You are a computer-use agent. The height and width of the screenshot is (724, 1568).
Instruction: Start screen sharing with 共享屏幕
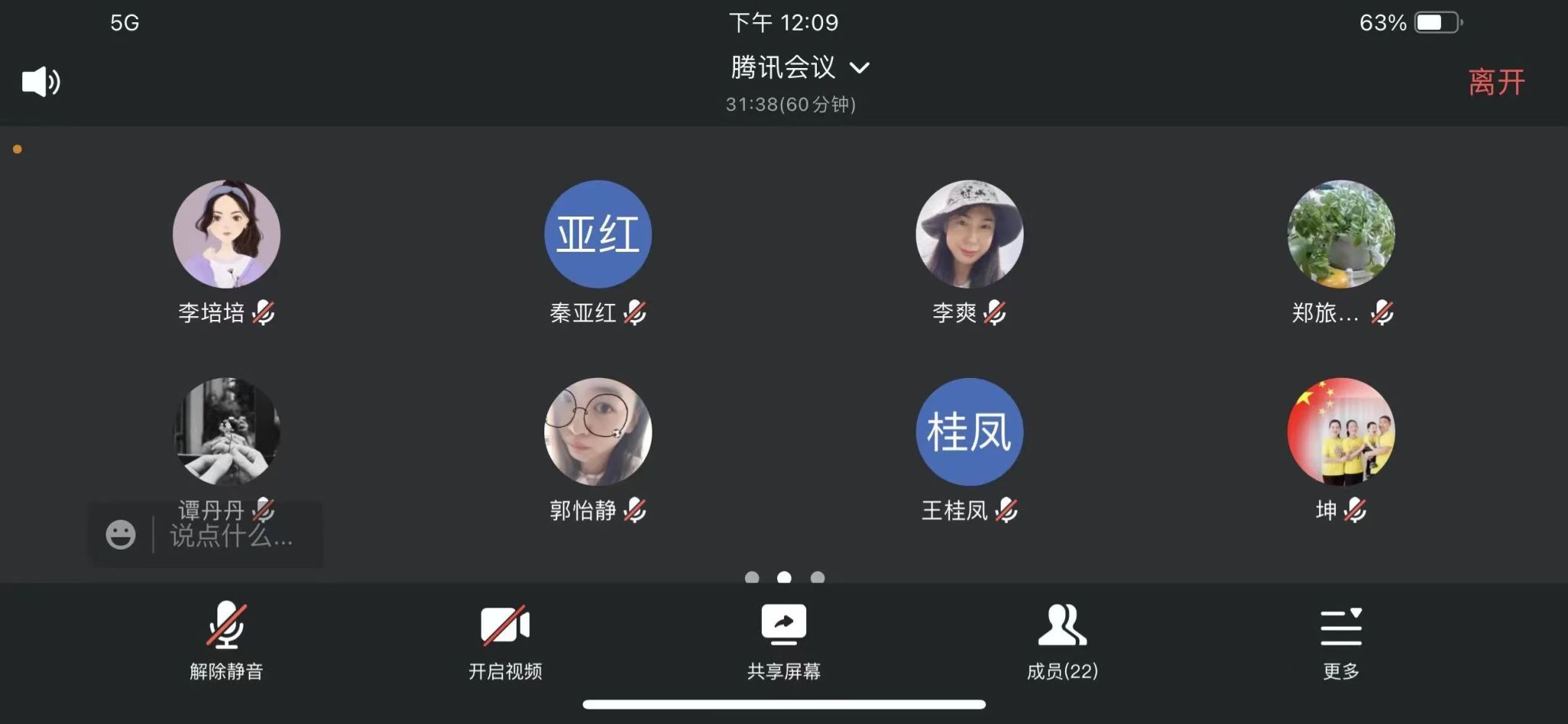(783, 640)
